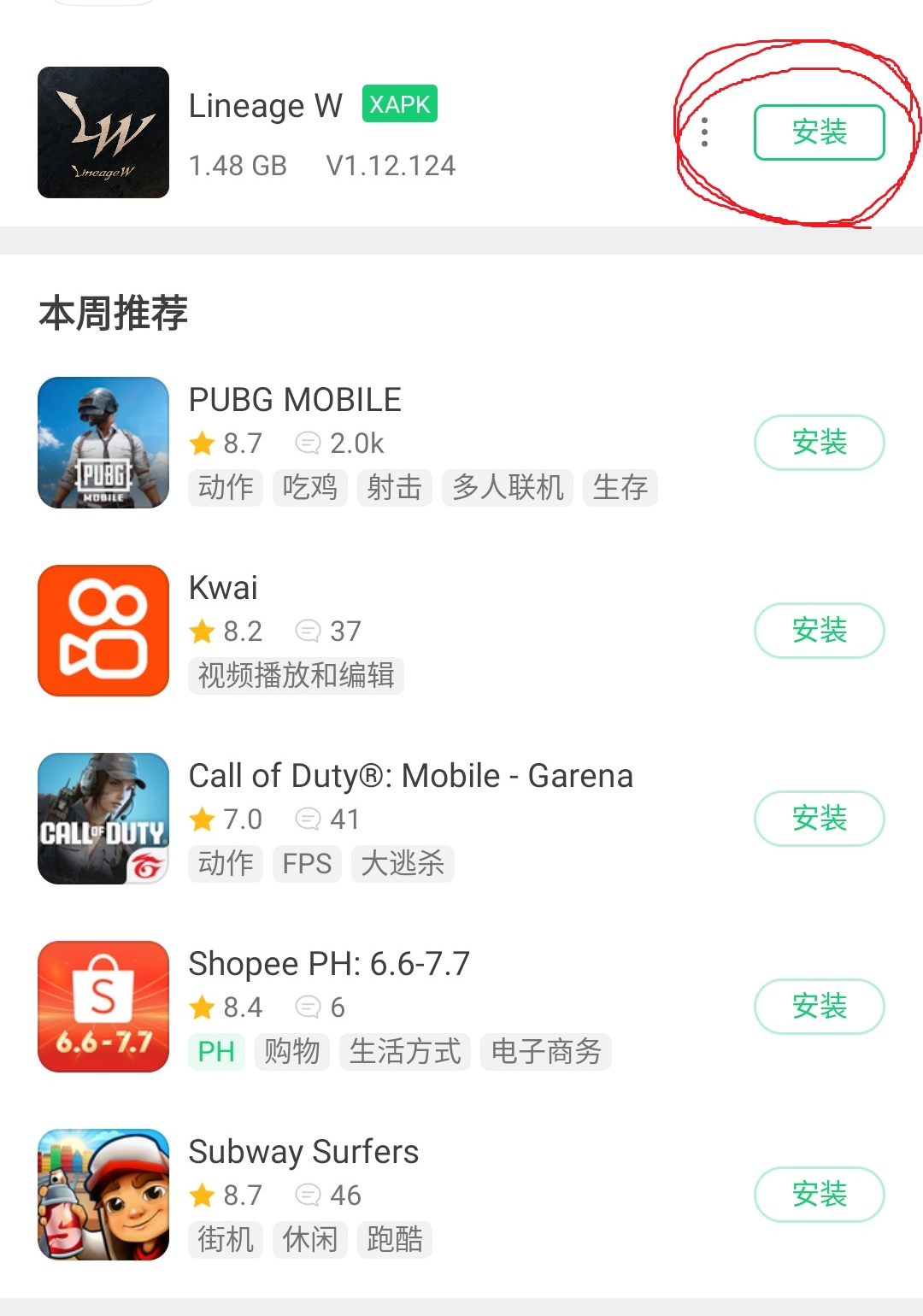The width and height of the screenshot is (923, 1316).
Task: Install the Lineage W XAPK
Action: pos(819,132)
